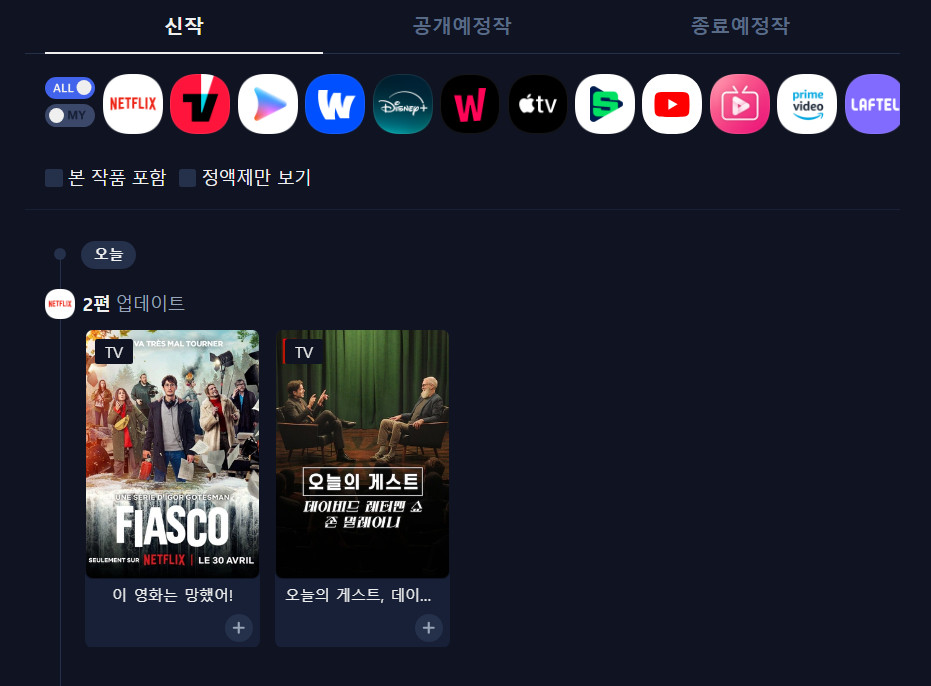Select the ALL services toggle

point(70,88)
